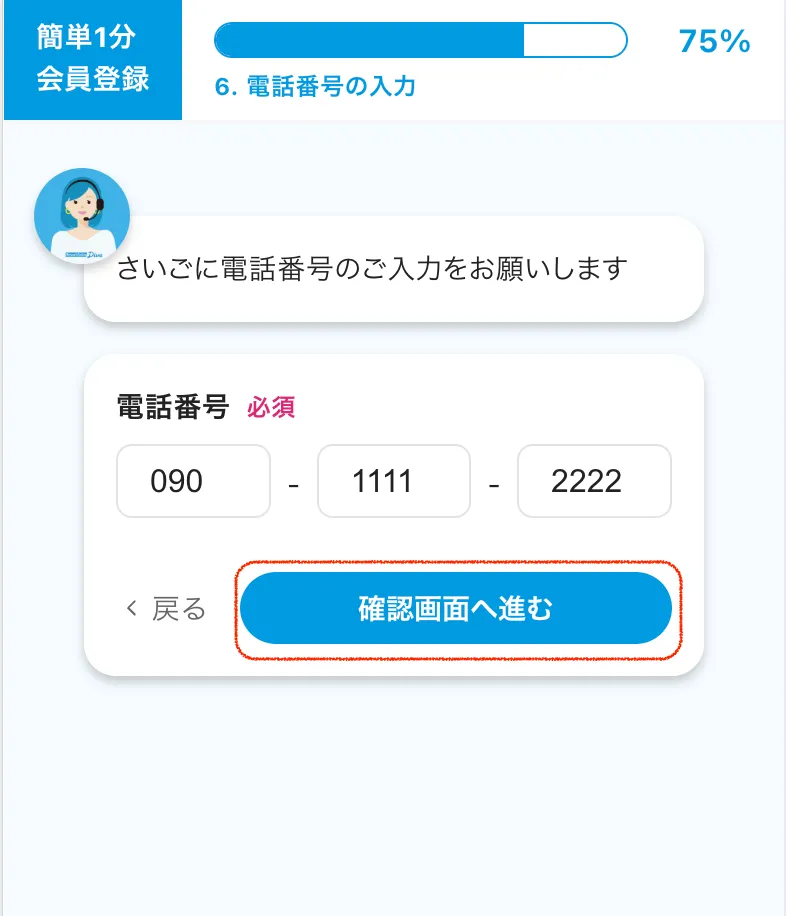Tap the chat bubble asking for phone input

398,267
